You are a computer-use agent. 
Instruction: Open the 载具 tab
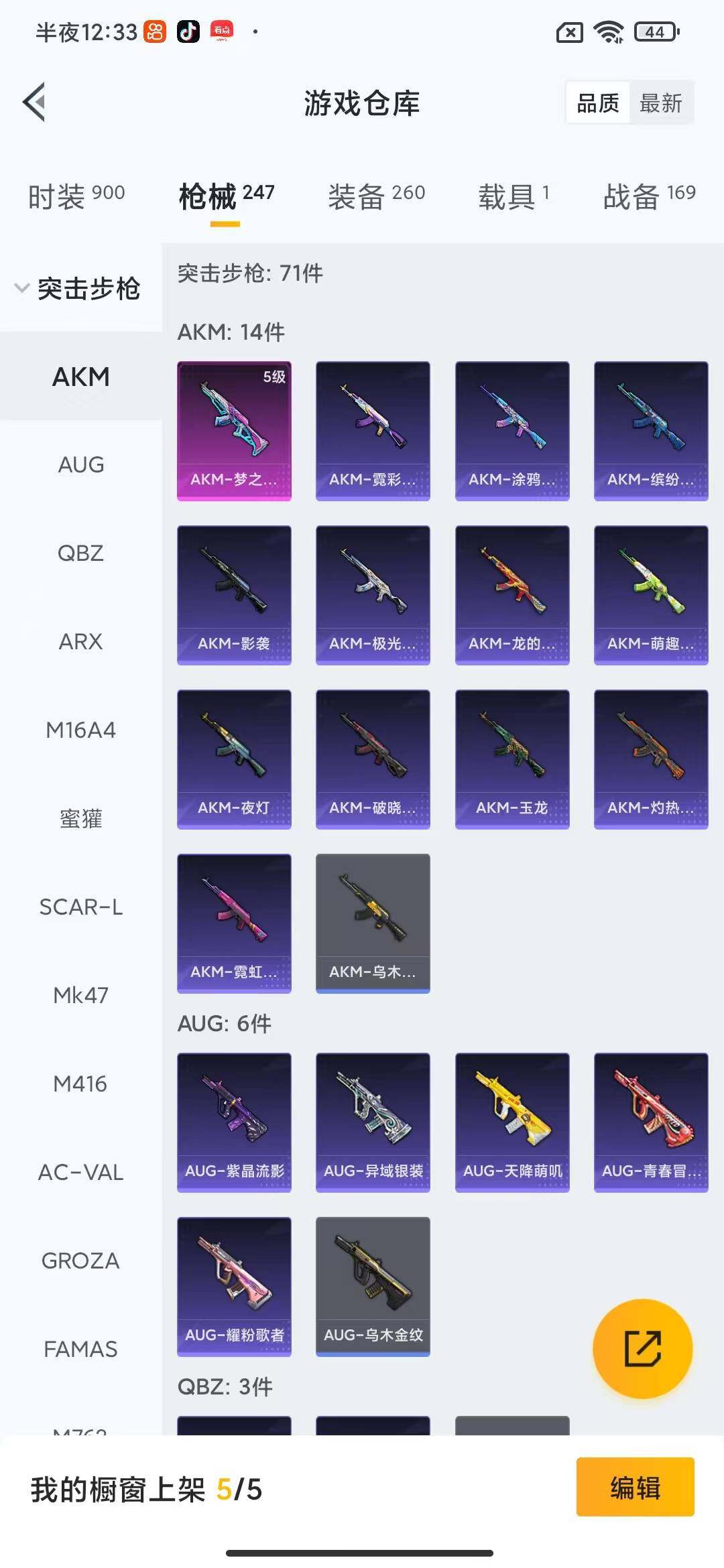(514, 196)
